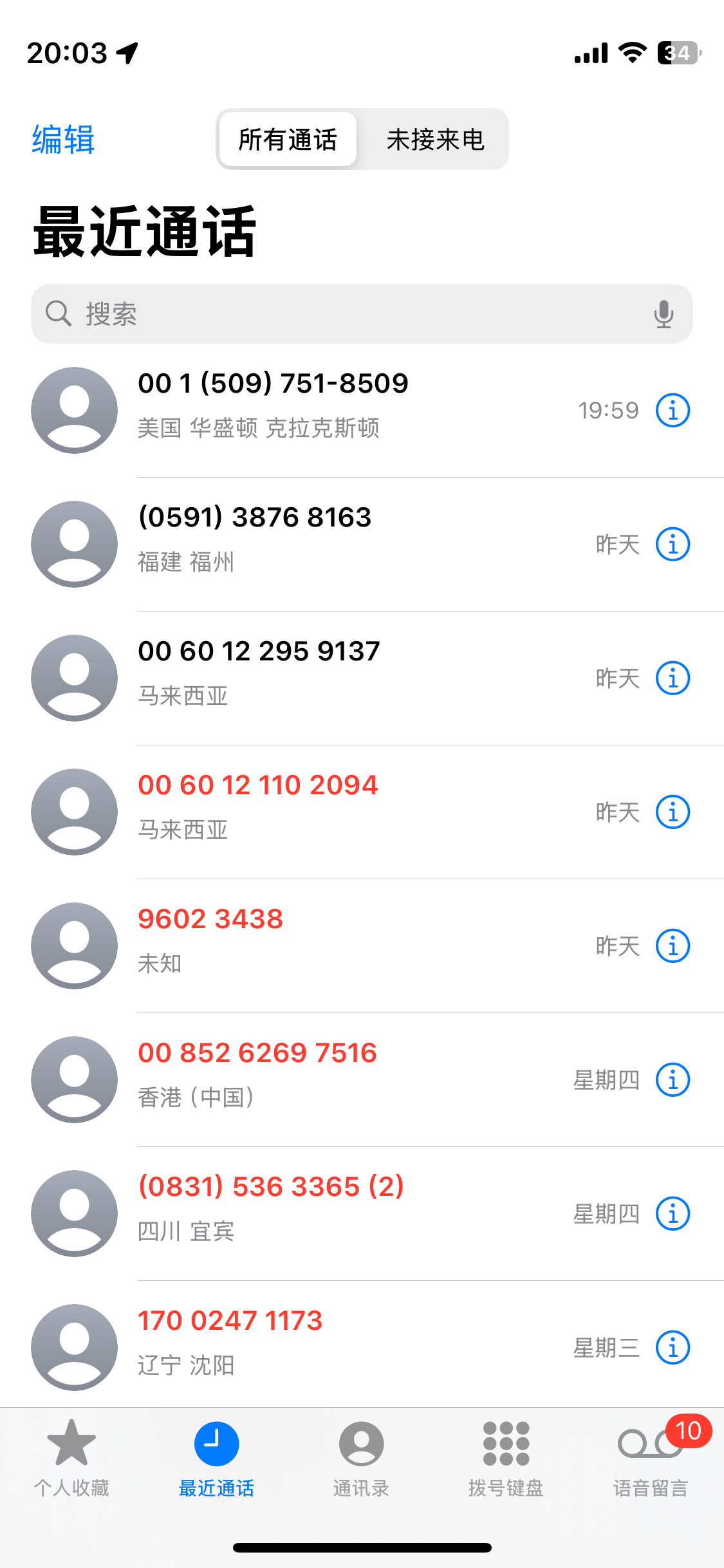Open info for (0591) 3876 8163

click(673, 545)
